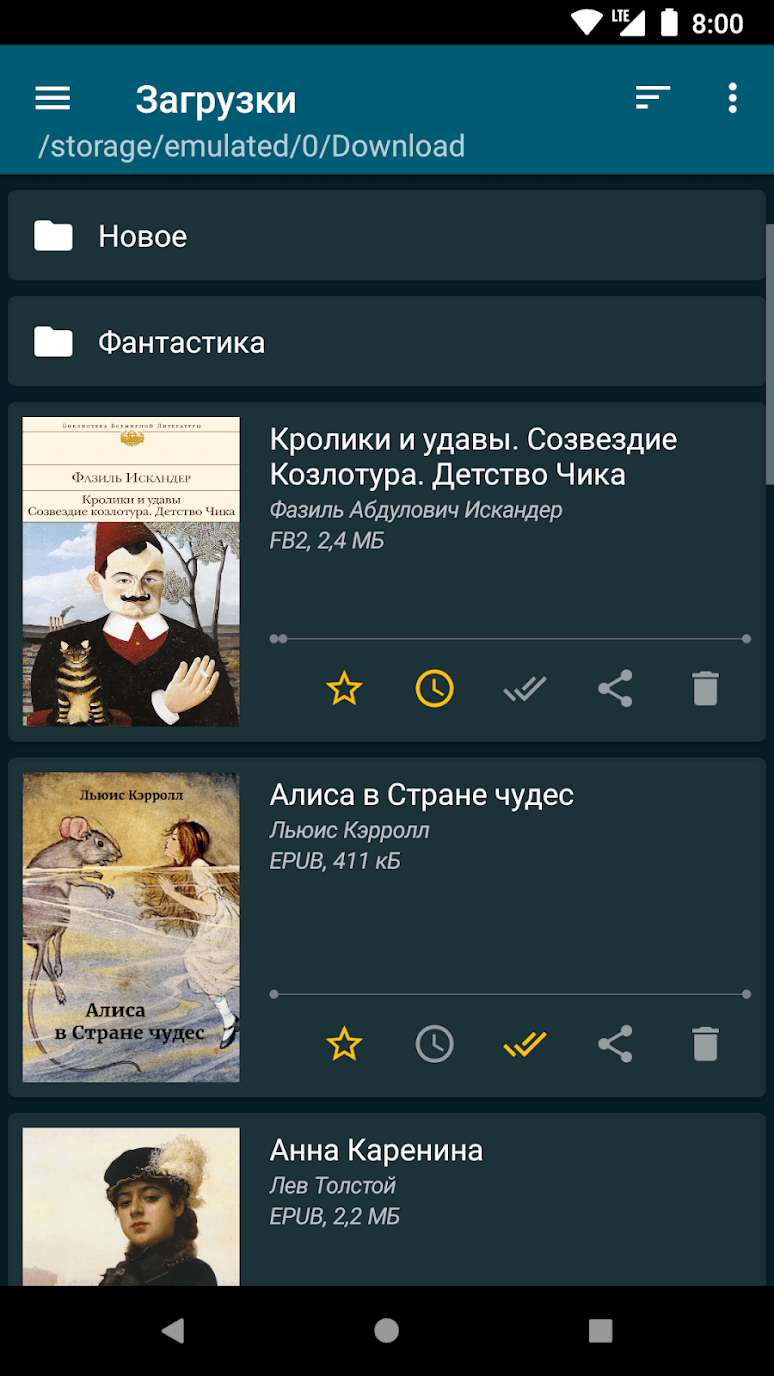Share the book Алиса в Стране чудес
This screenshot has height=1376, width=774.
pyautogui.click(x=615, y=1045)
